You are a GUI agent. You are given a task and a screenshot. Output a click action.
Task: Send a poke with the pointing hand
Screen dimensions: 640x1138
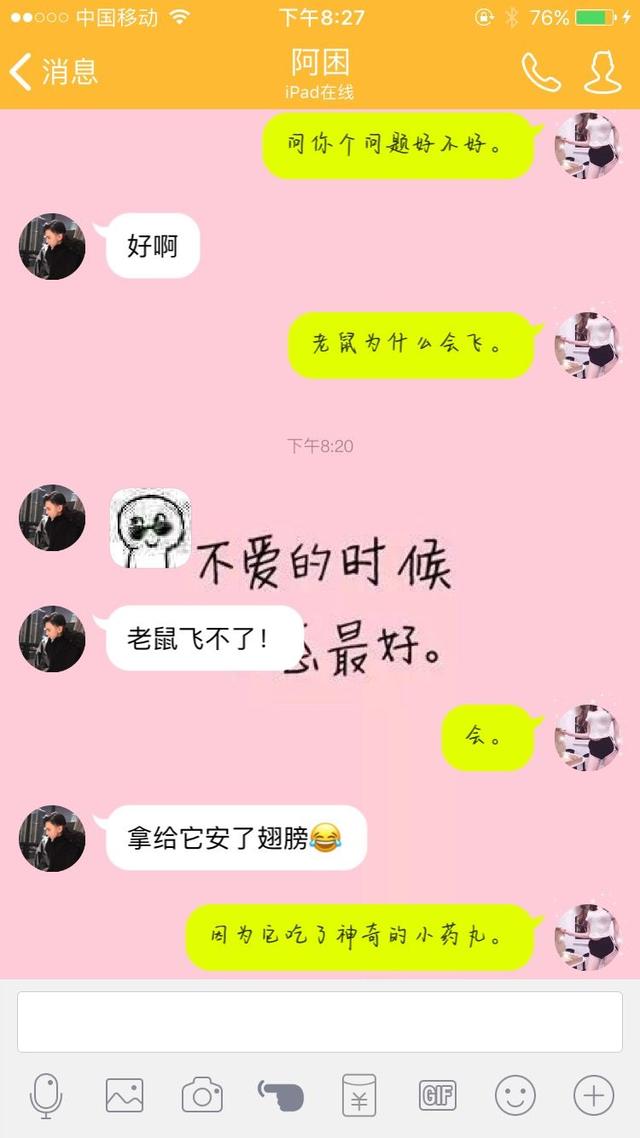click(x=281, y=1095)
